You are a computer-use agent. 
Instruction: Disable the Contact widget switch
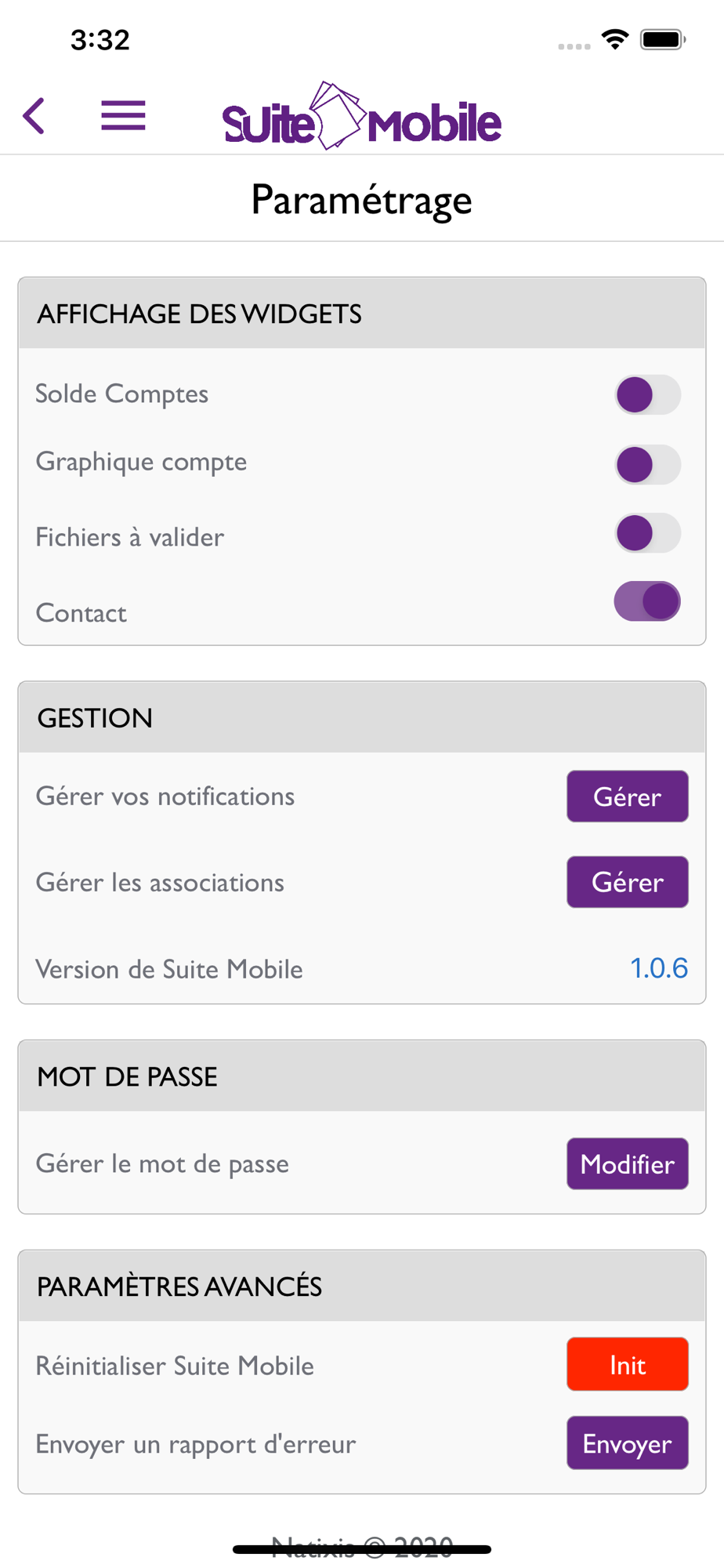pos(647,601)
